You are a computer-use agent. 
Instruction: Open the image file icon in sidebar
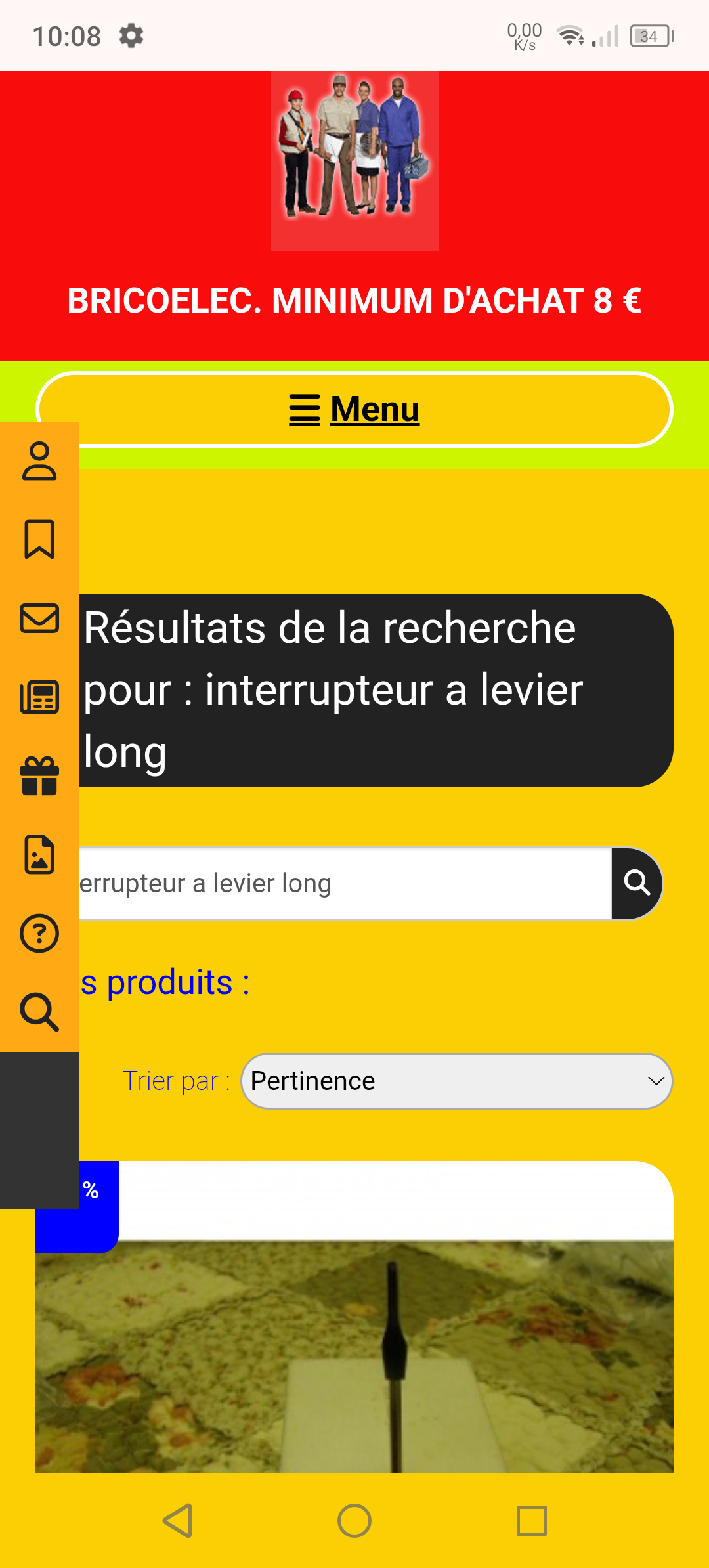pyautogui.click(x=39, y=854)
